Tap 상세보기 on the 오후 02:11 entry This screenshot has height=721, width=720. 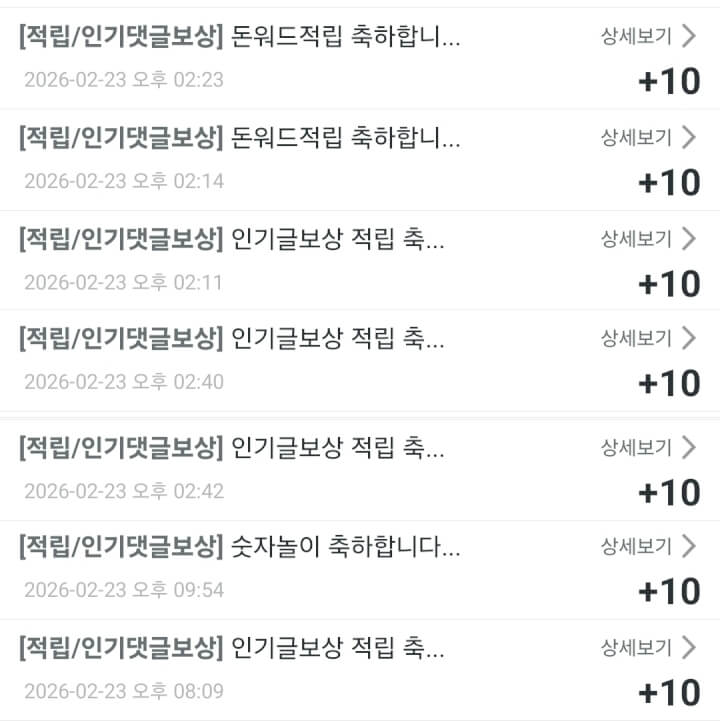click(648, 238)
